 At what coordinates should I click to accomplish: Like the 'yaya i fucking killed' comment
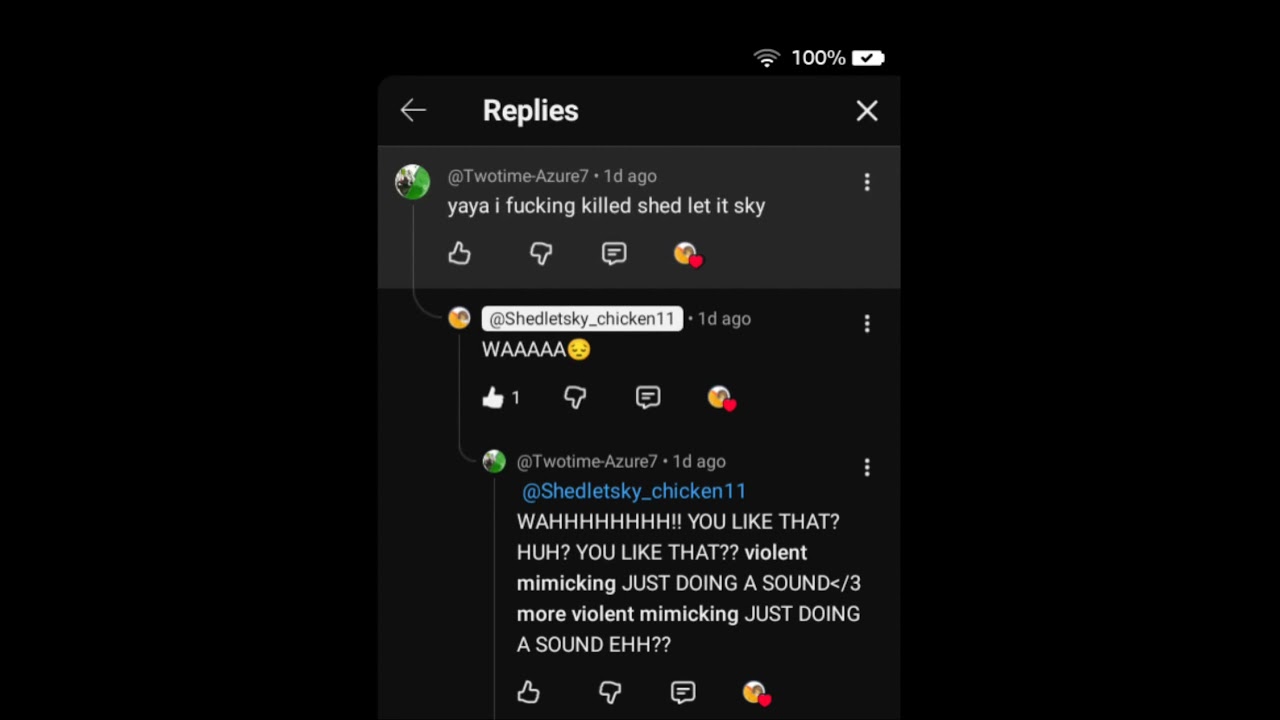pyautogui.click(x=459, y=254)
